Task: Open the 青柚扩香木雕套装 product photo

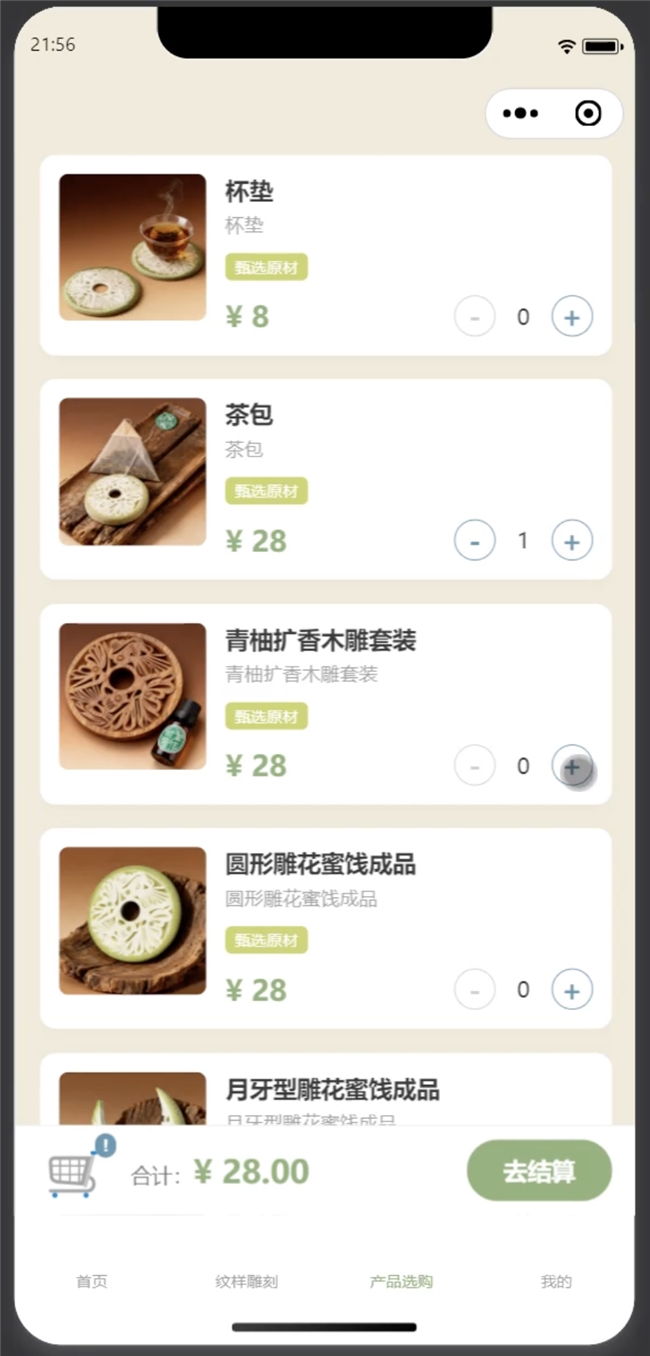Action: tap(133, 696)
